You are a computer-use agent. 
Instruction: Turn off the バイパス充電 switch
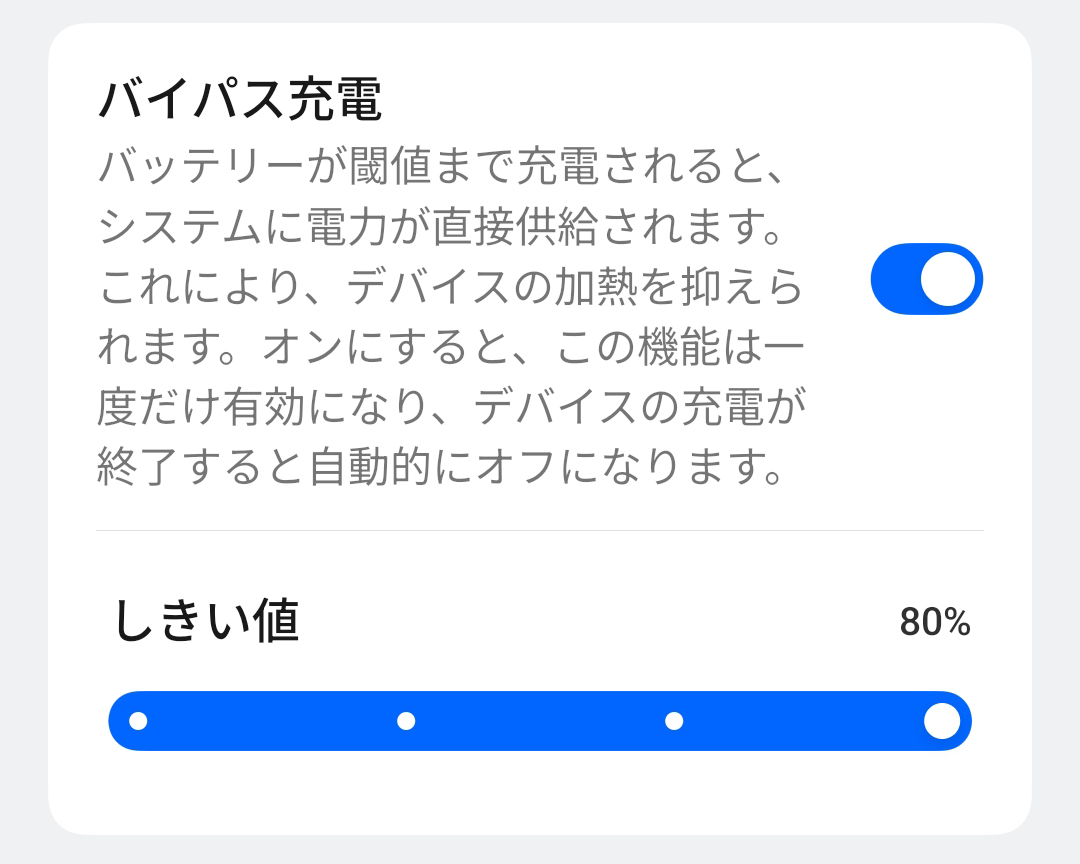[x=926, y=279]
